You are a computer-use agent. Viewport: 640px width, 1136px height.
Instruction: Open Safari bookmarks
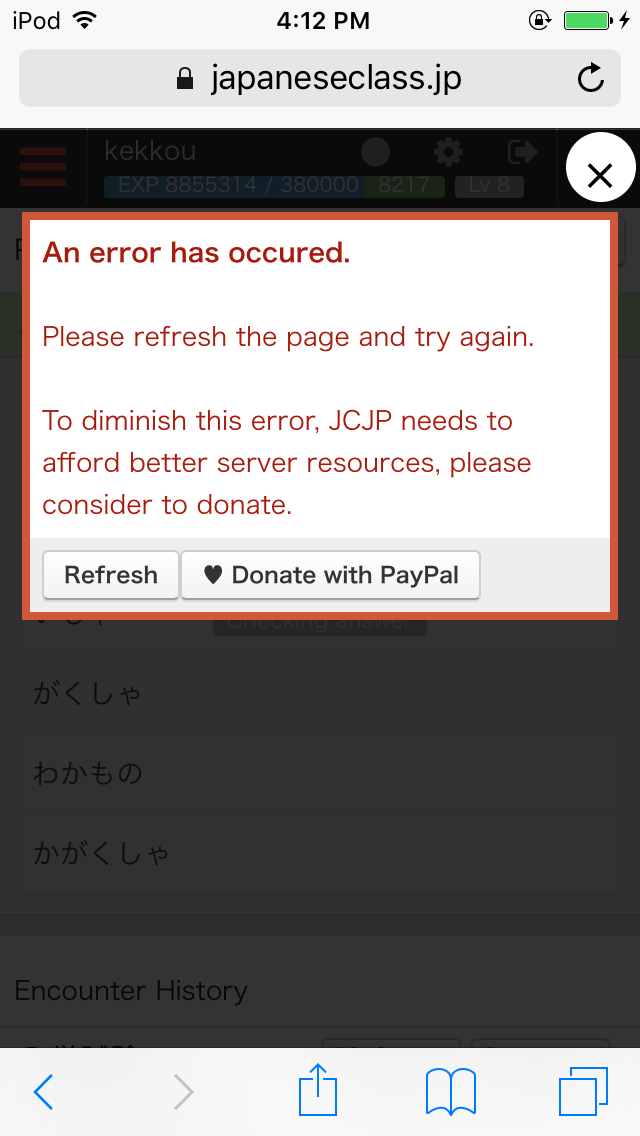click(x=450, y=1092)
